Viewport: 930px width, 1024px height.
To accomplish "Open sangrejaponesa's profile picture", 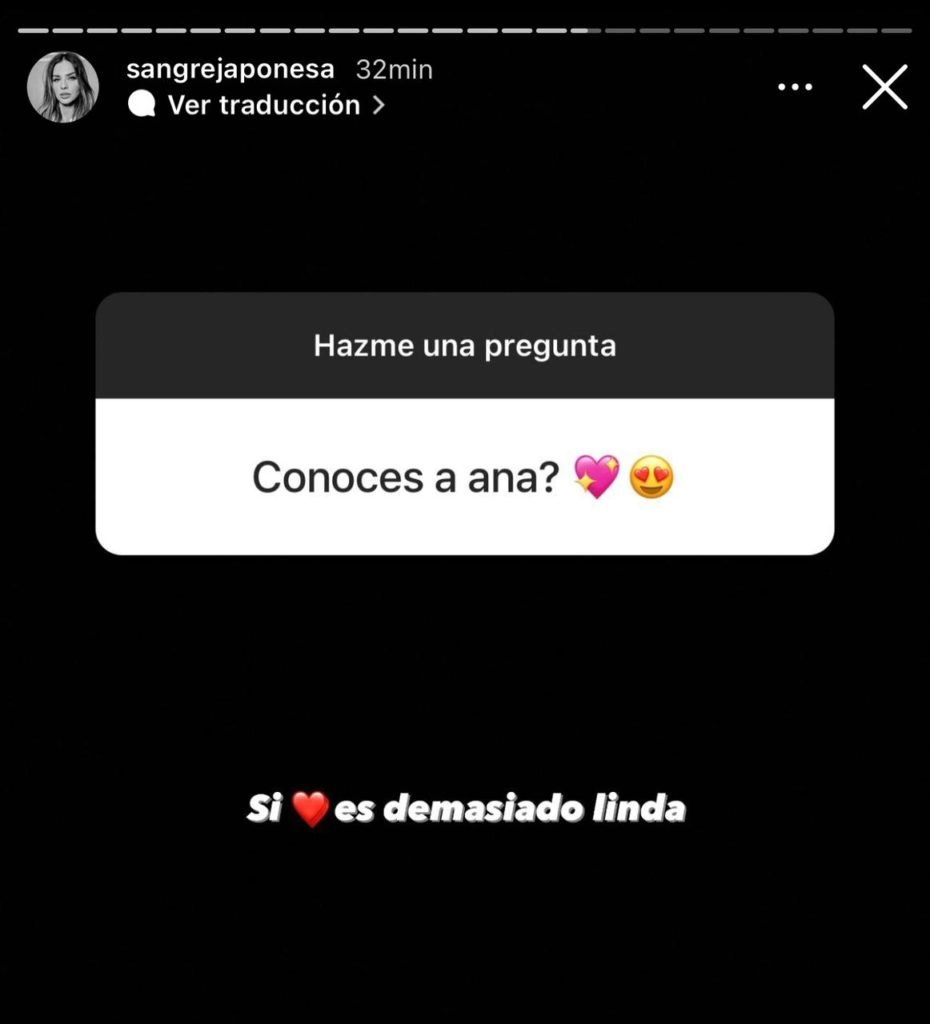I will [63, 87].
